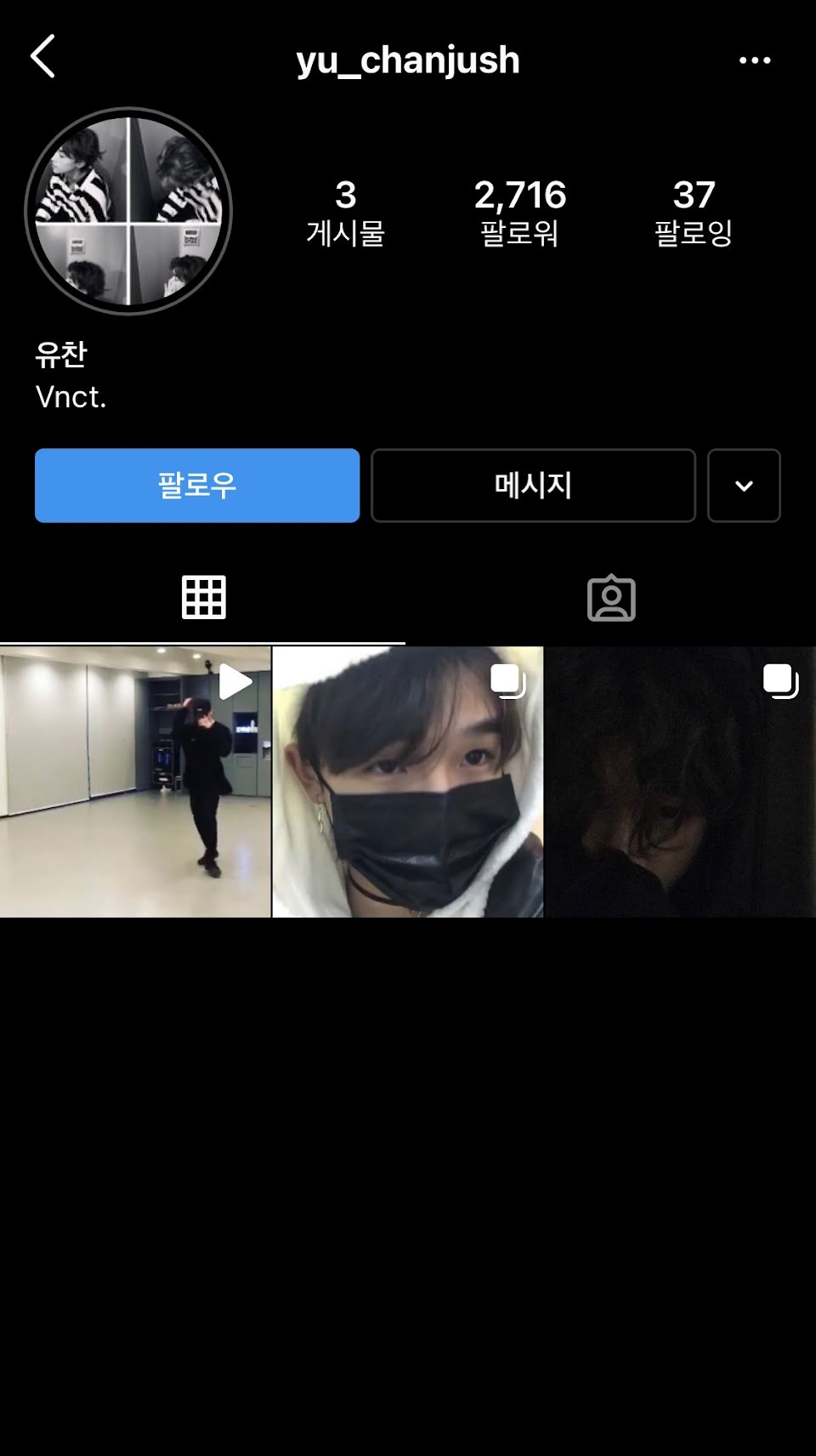View the 2,716 followers list
Screen dimensions: 816x1456
click(x=519, y=212)
